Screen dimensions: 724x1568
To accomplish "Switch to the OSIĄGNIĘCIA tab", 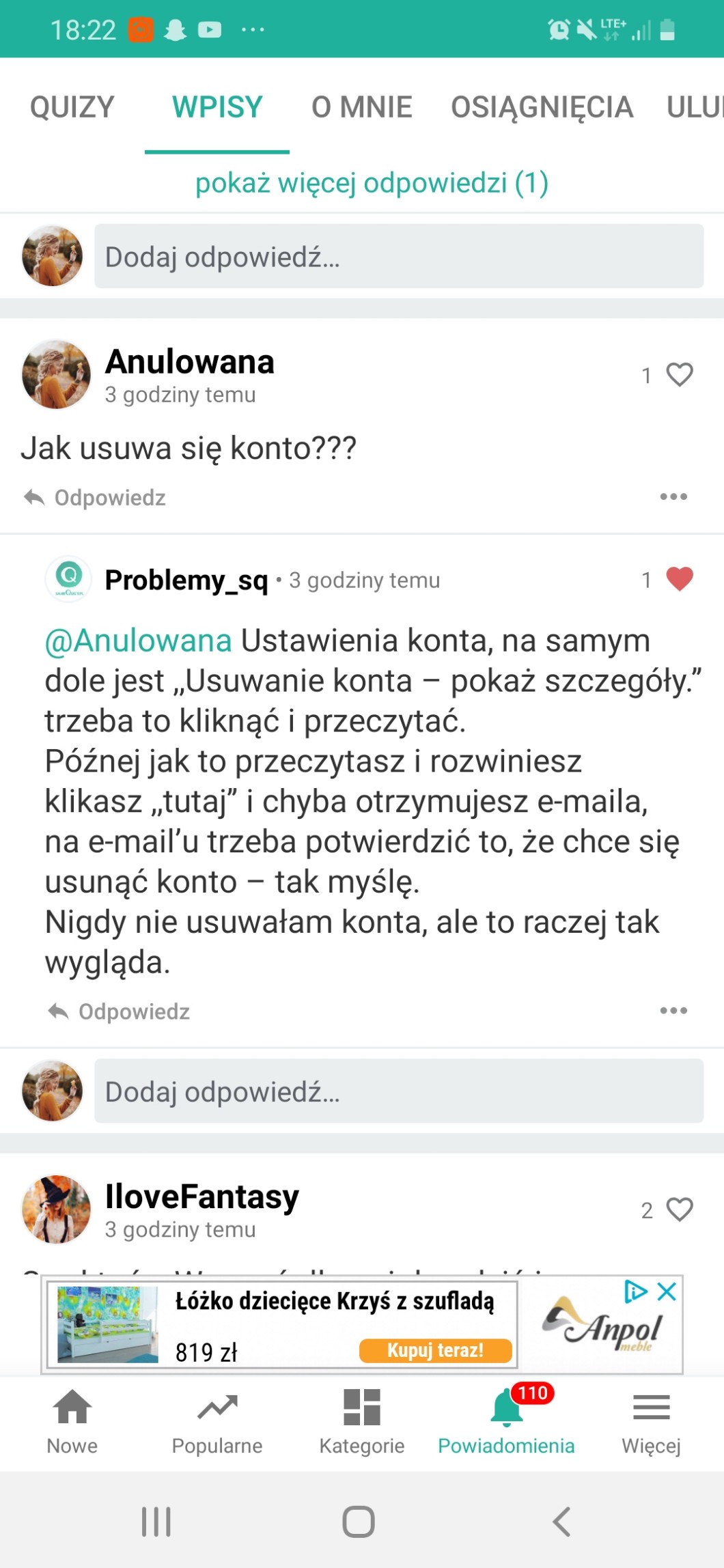I will click(542, 107).
